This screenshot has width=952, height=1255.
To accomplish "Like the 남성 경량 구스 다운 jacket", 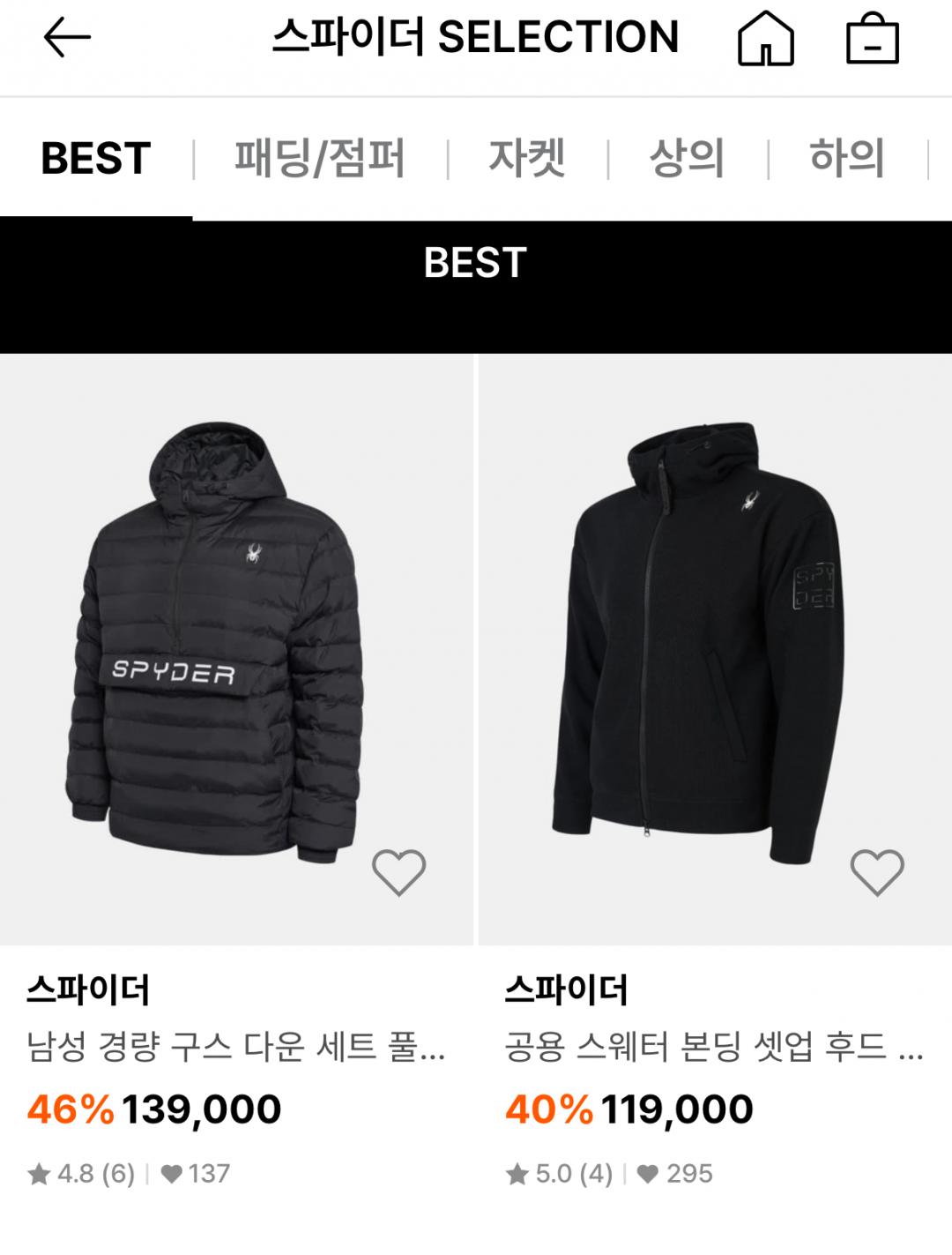I will (x=398, y=872).
